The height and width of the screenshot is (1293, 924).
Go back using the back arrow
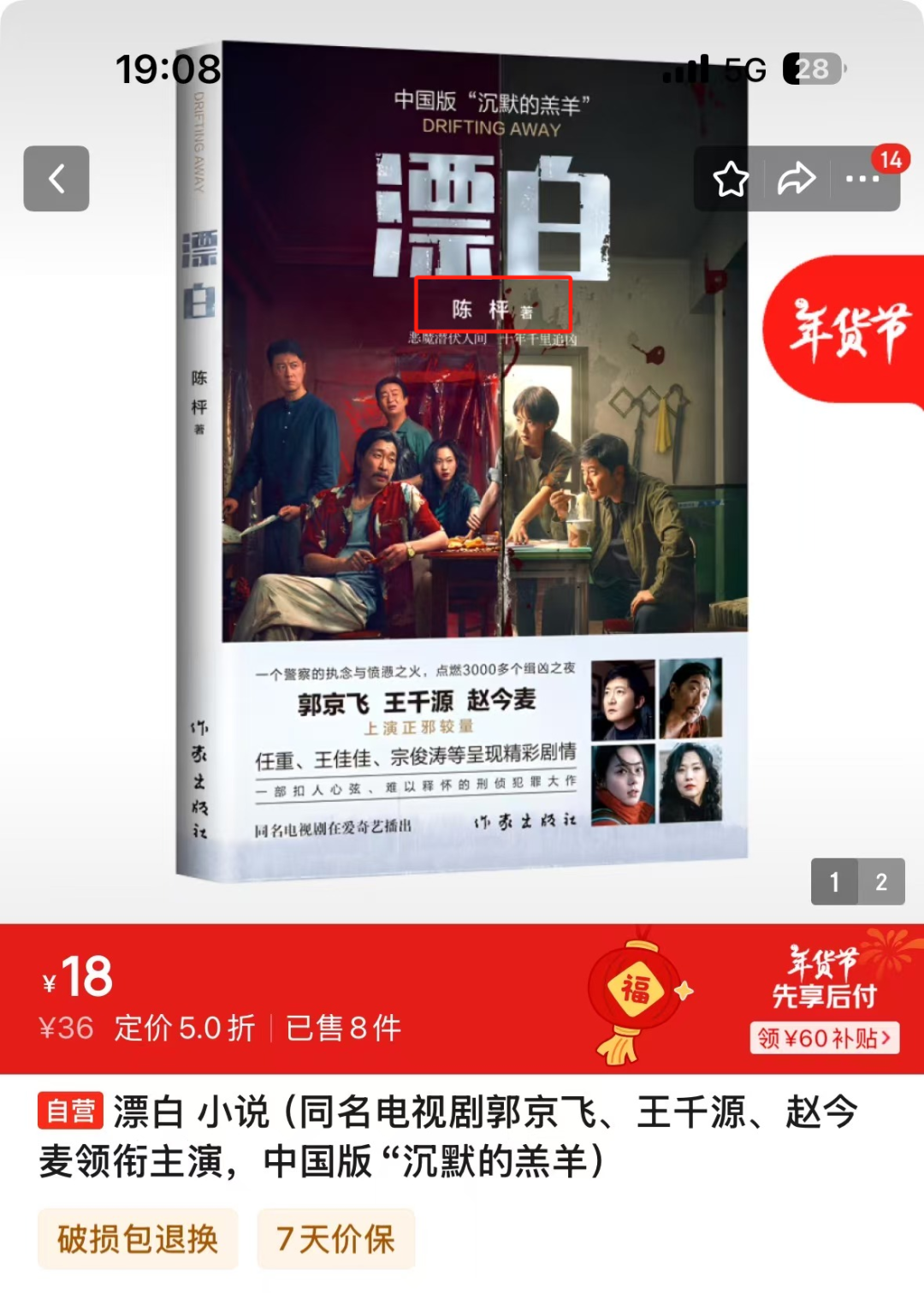click(56, 179)
